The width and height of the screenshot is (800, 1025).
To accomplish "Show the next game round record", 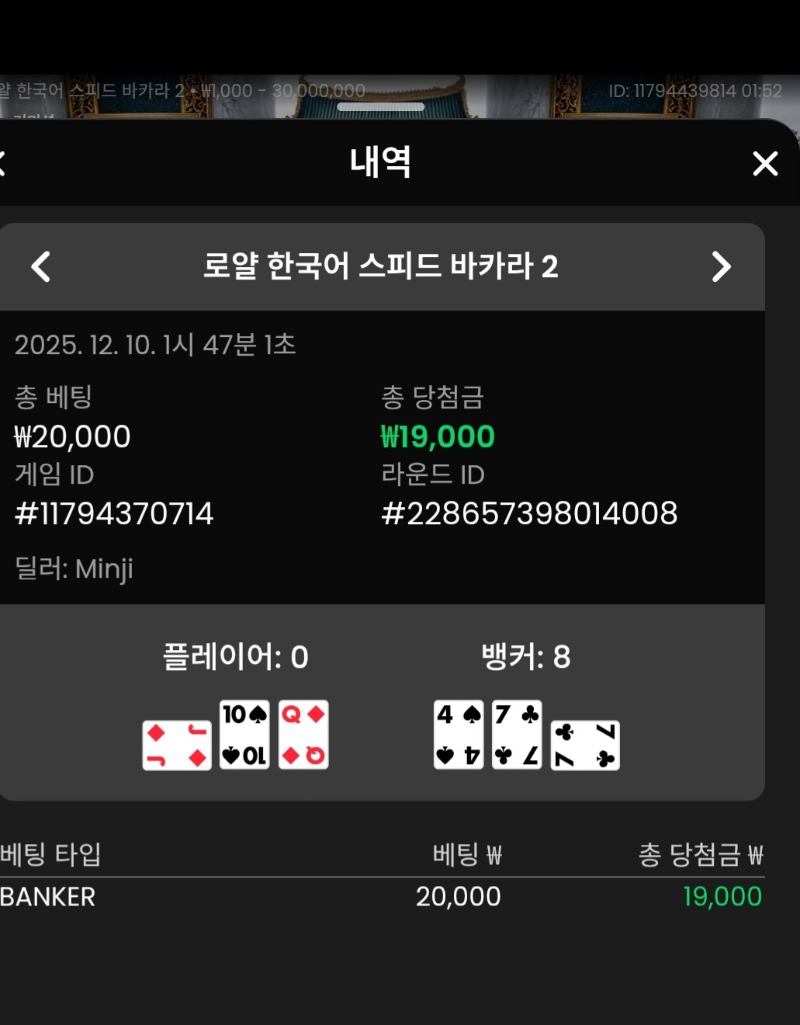I will [x=721, y=267].
